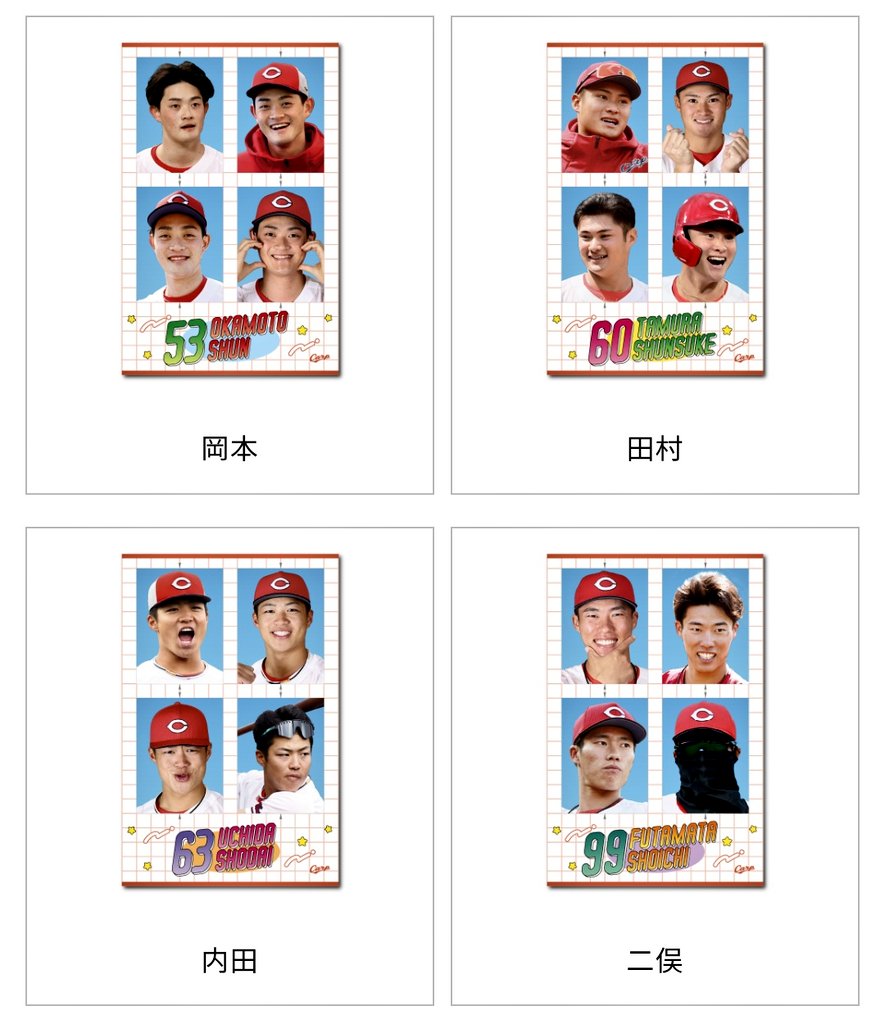Viewport: 884px width, 1024px height.
Task: Open the 岡本 card tile
Action: point(230,255)
